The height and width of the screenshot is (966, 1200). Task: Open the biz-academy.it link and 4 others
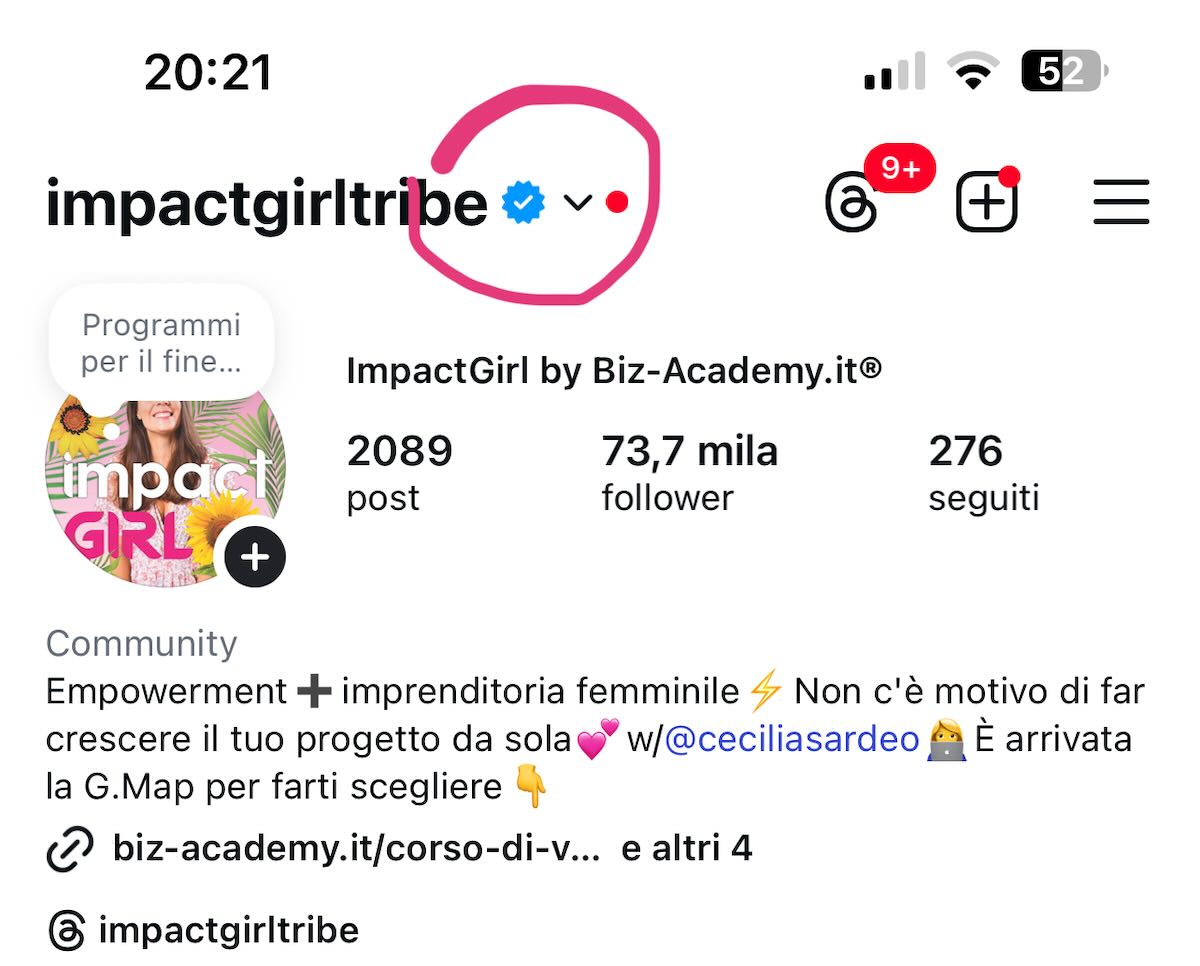pyautogui.click(x=400, y=849)
